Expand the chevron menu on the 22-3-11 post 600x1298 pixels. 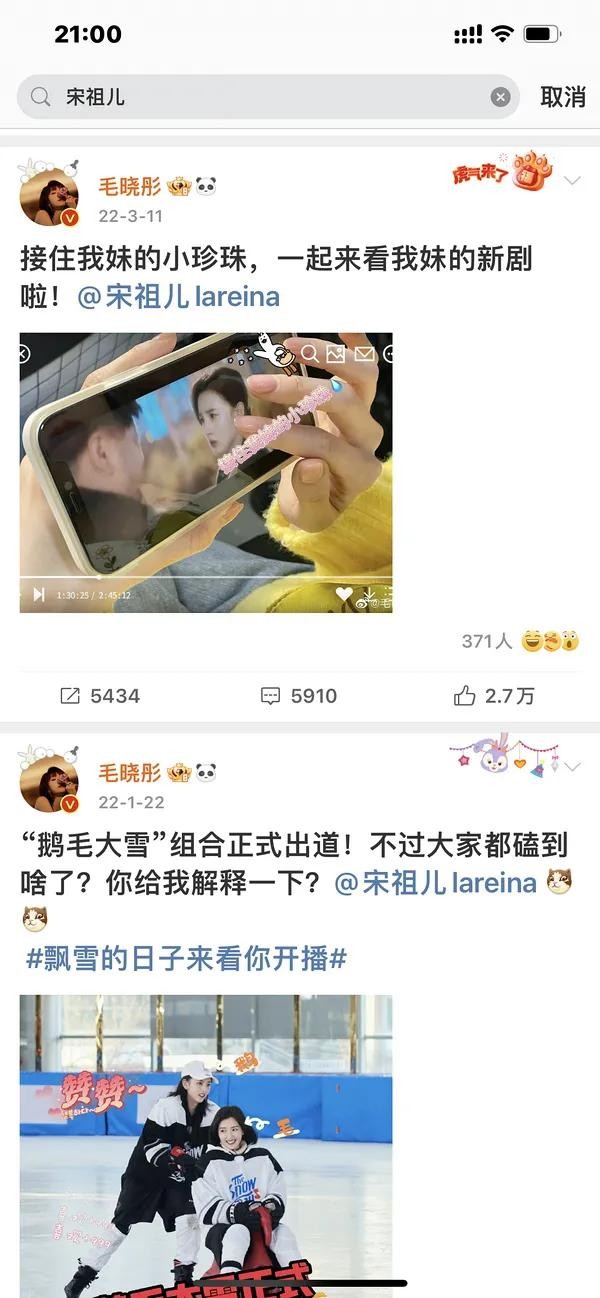tap(572, 181)
